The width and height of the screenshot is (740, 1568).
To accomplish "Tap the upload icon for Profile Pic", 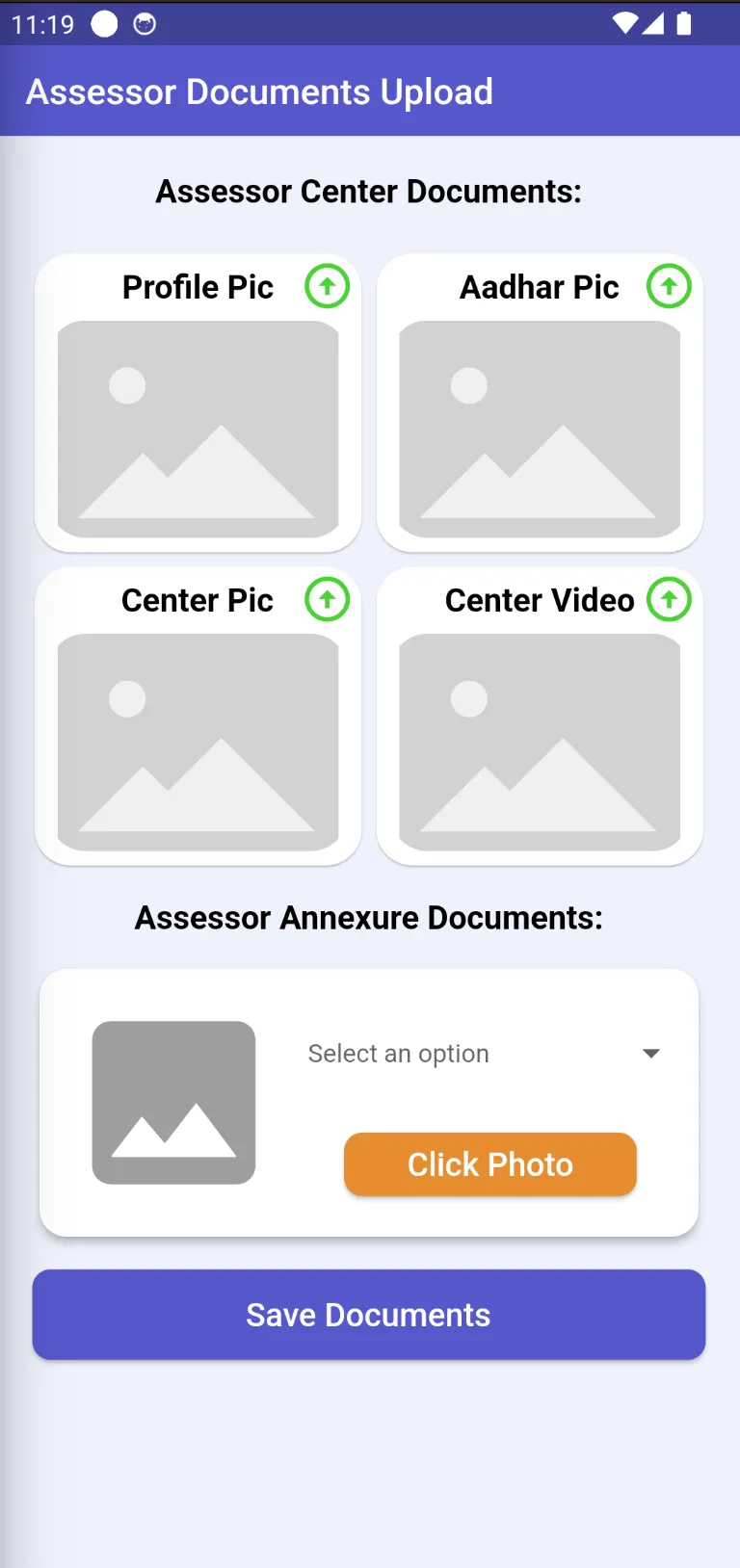I will [328, 287].
